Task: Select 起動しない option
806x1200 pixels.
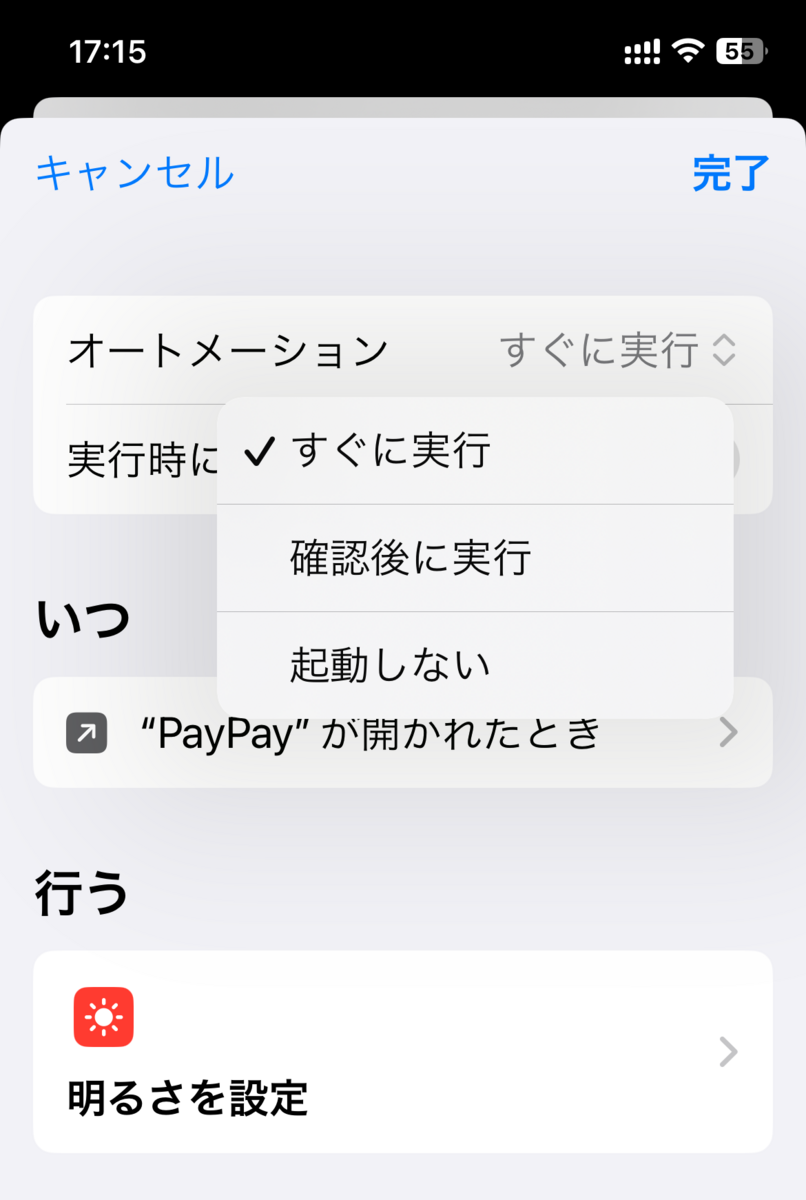Action: click(x=390, y=665)
